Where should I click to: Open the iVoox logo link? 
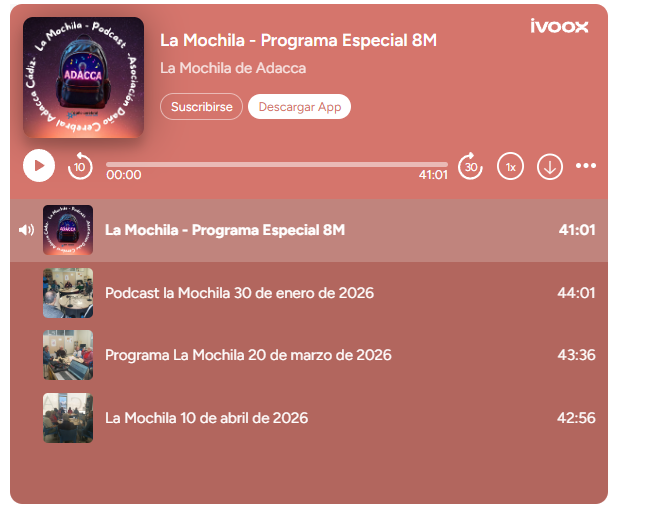559,27
